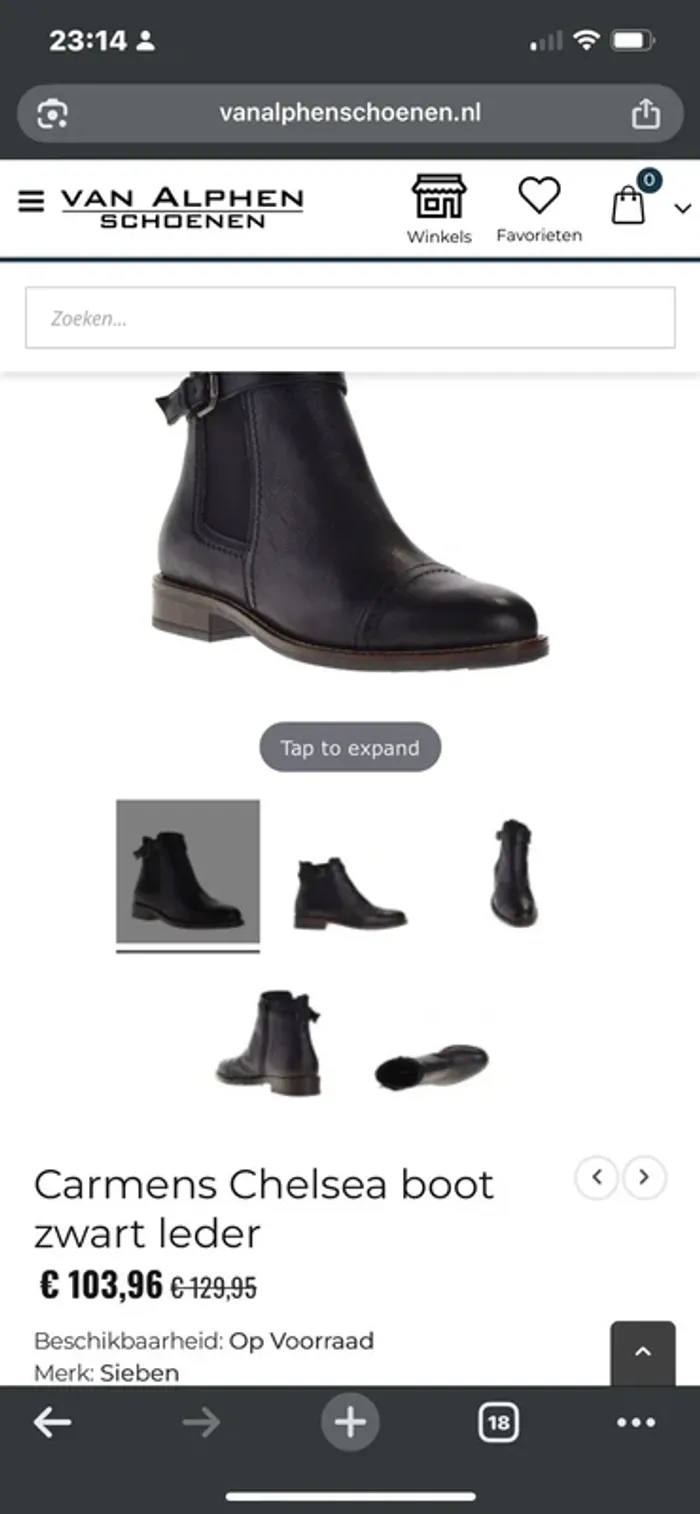This screenshot has height=1514, width=700.
Task: Open a new browser tab
Action: [350, 1421]
